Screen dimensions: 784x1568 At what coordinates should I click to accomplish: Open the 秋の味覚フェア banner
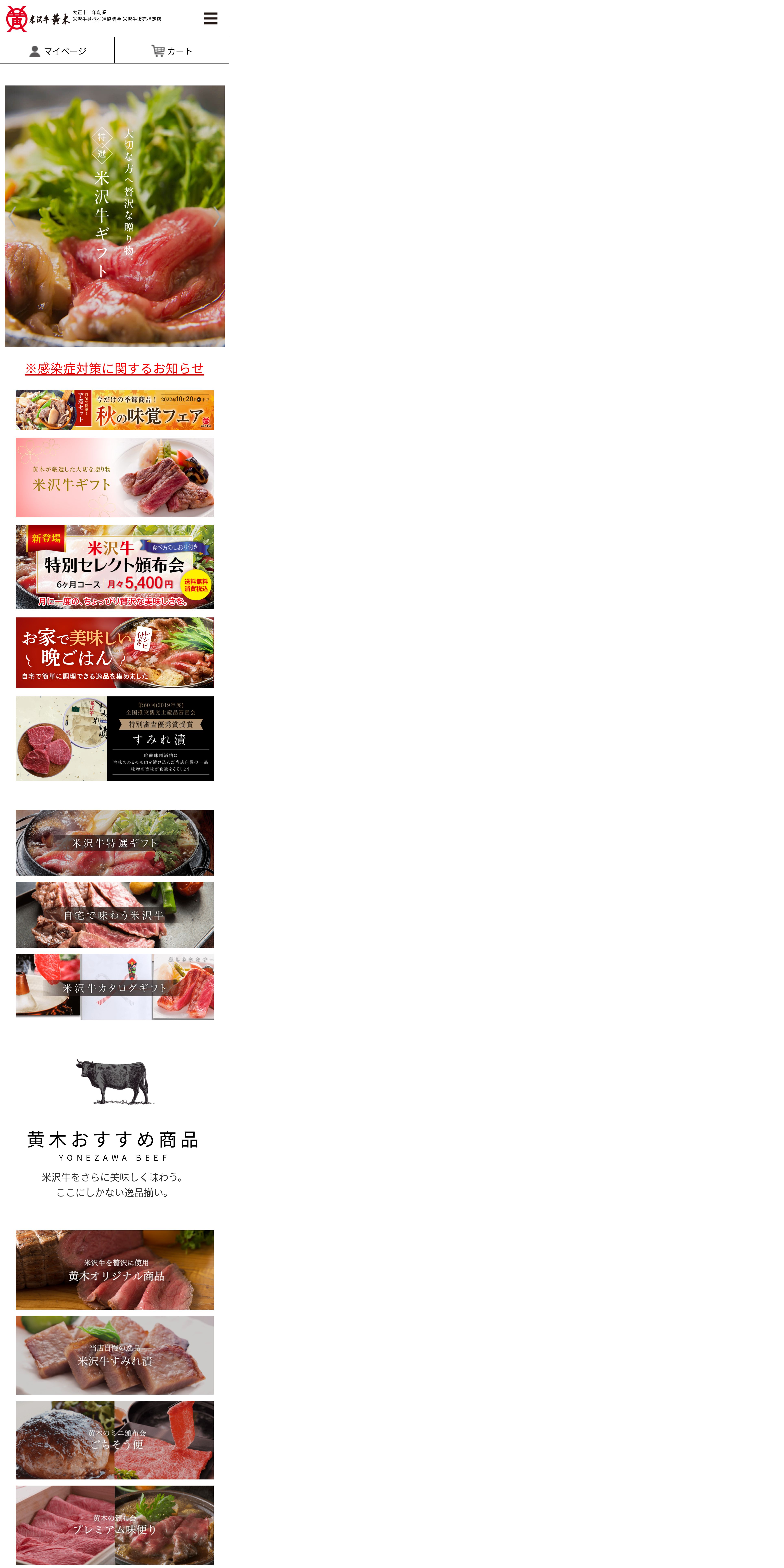(114, 410)
